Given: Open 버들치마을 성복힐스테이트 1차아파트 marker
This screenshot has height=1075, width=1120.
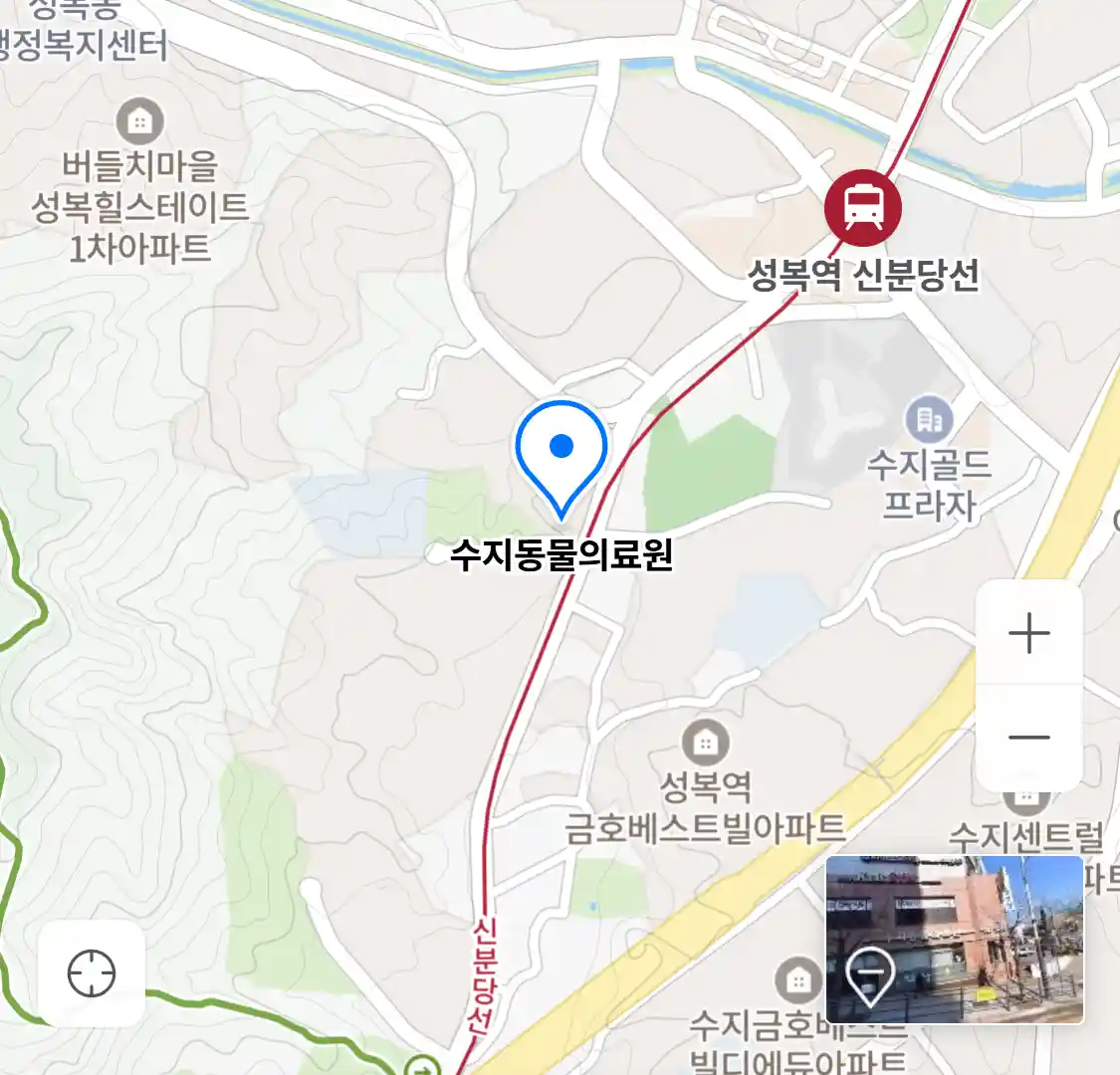Looking at the screenshot, I should coord(140,121).
